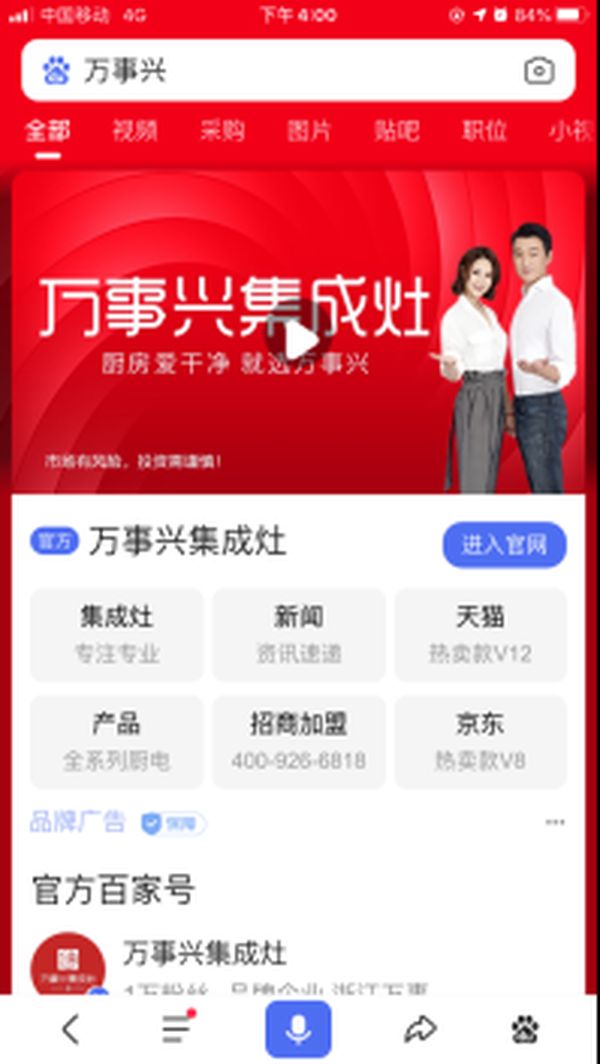Visit the 天猫 热卖款V12 tile
The image size is (600, 1064).
(x=480, y=634)
